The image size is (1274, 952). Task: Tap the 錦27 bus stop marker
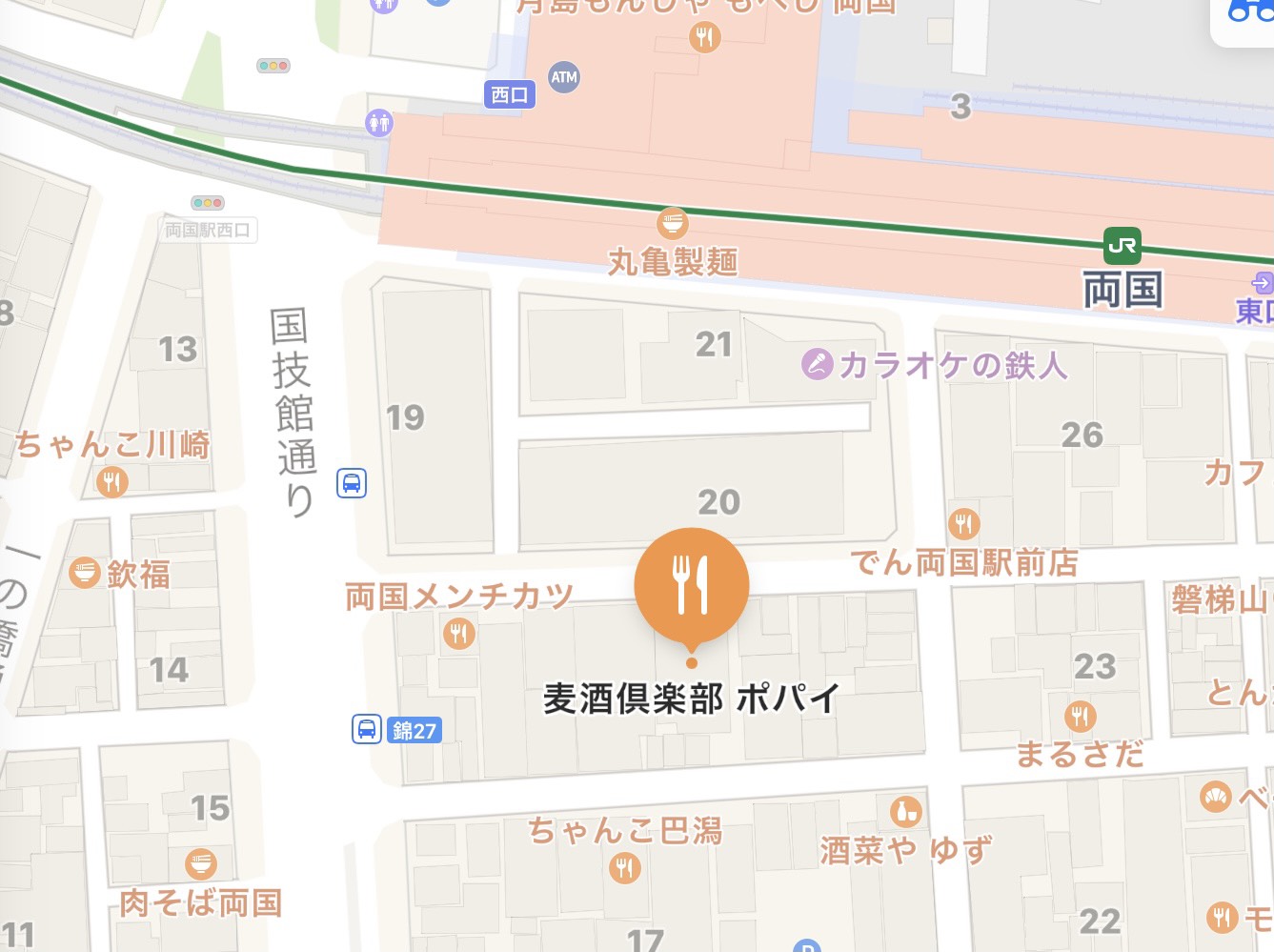click(367, 730)
